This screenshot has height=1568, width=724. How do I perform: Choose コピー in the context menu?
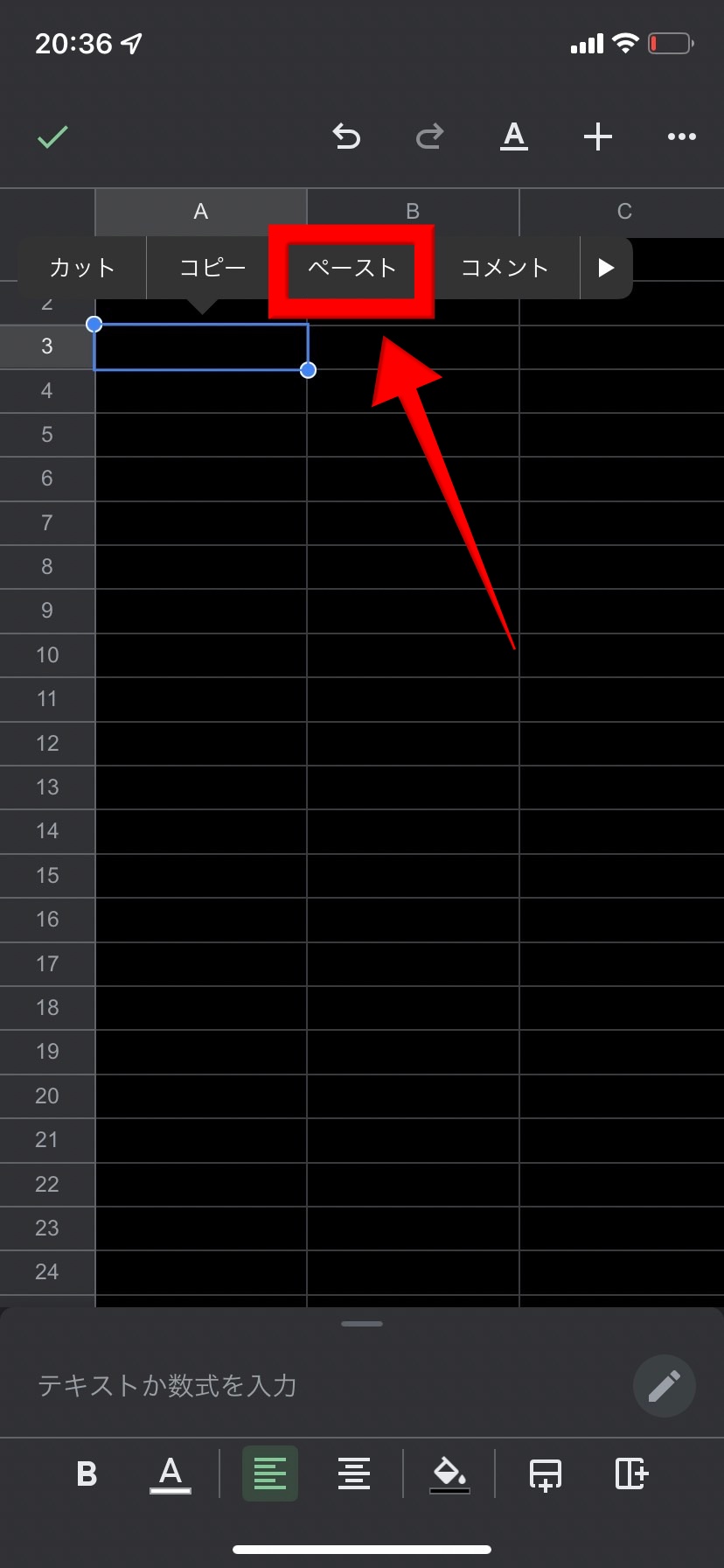[x=212, y=268]
